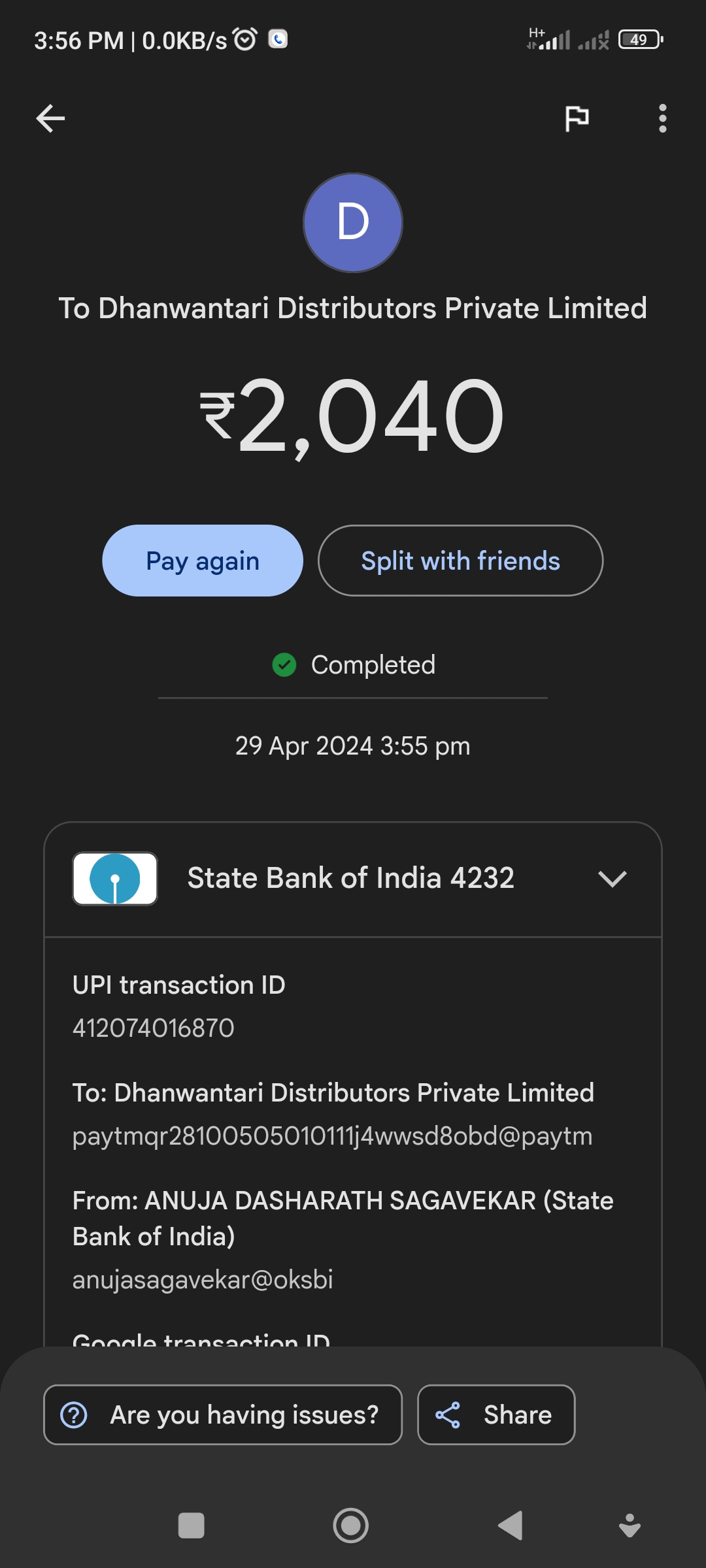Select Split with friends

click(460, 561)
